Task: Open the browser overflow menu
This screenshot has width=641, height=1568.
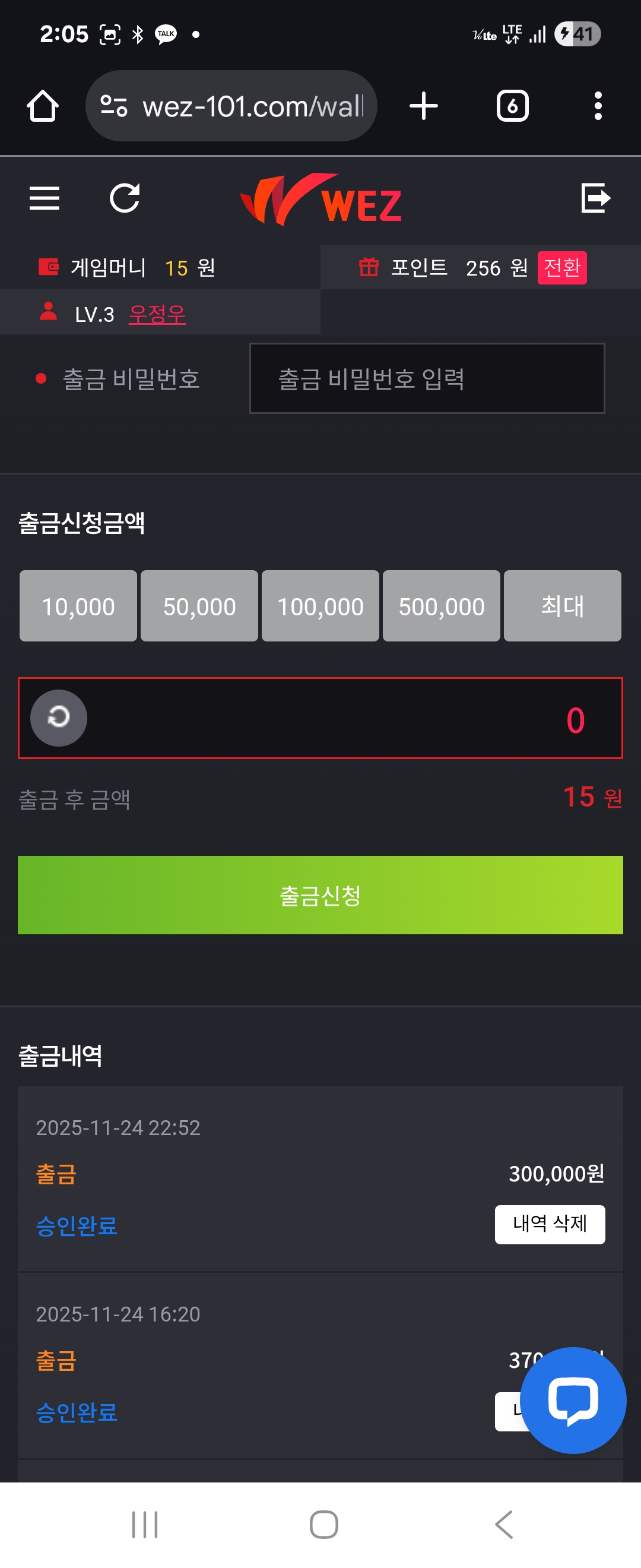Action: pos(598,106)
